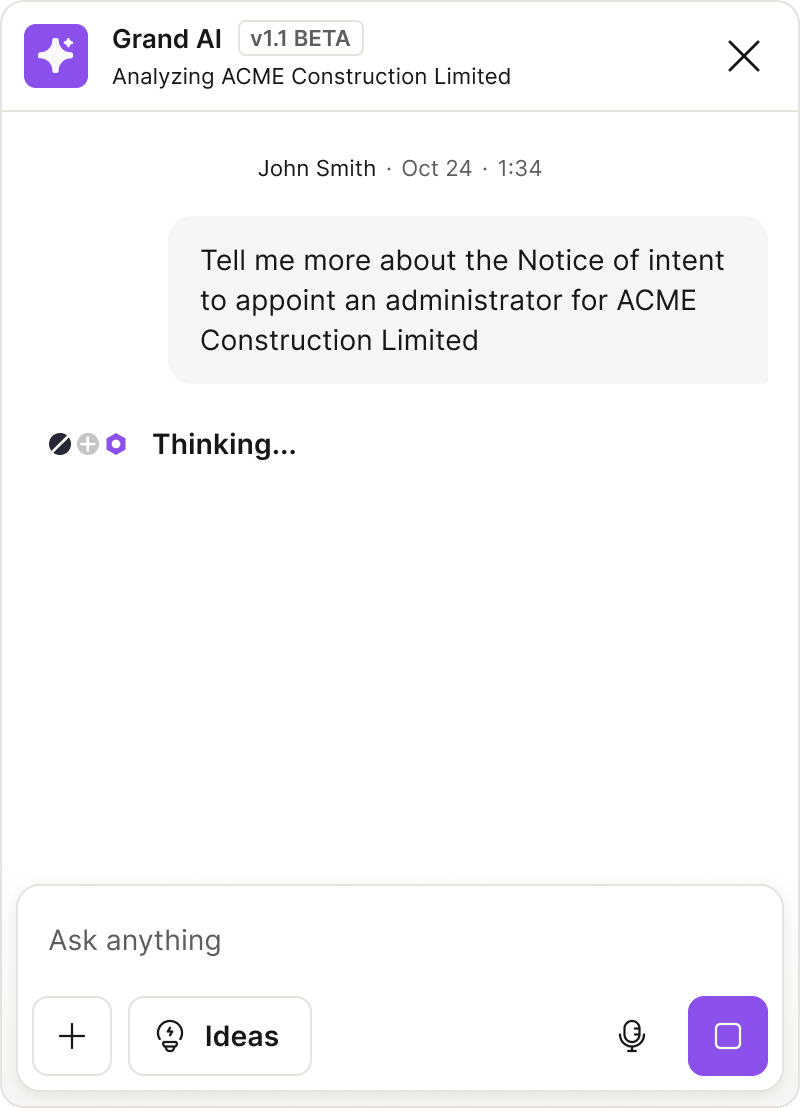Close the Grand AI chat panel
This screenshot has height=1108, width=800.
pyautogui.click(x=744, y=56)
